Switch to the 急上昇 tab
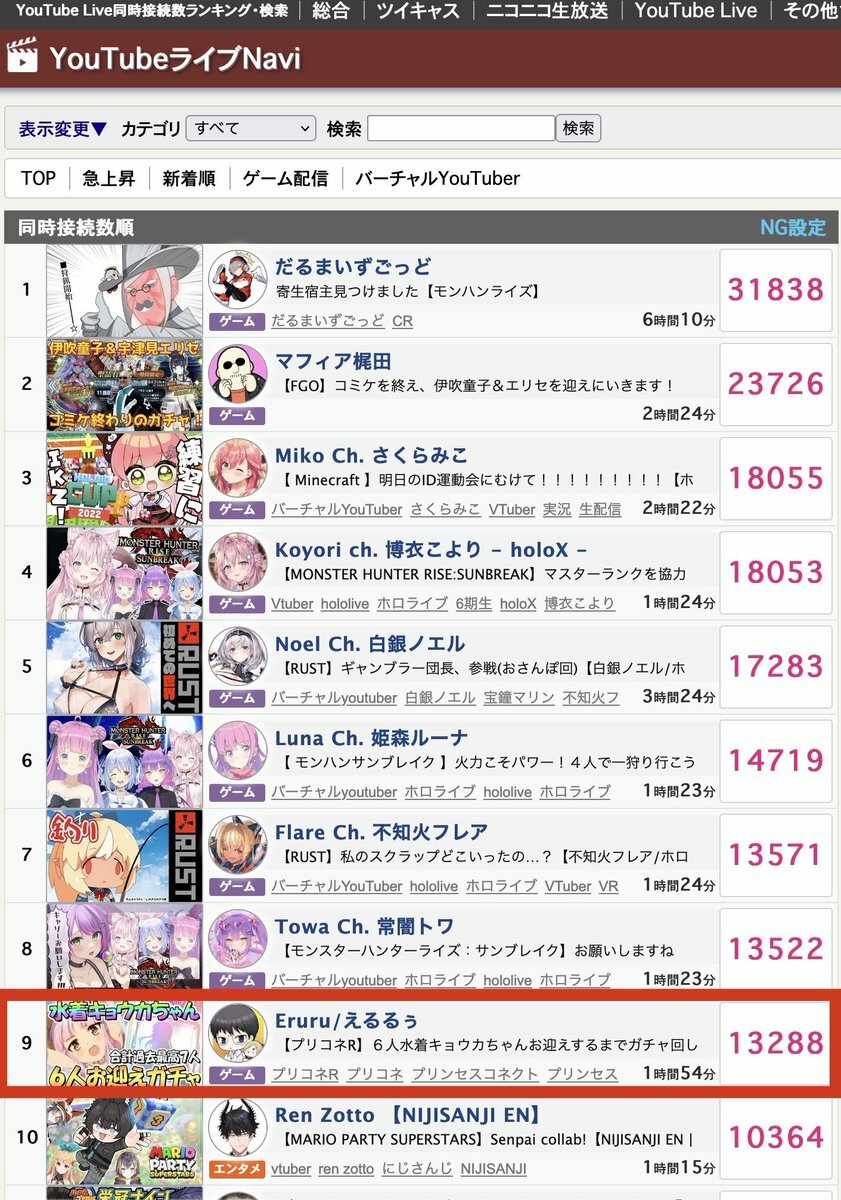Image resolution: width=841 pixels, height=1200 pixels. tap(108, 179)
